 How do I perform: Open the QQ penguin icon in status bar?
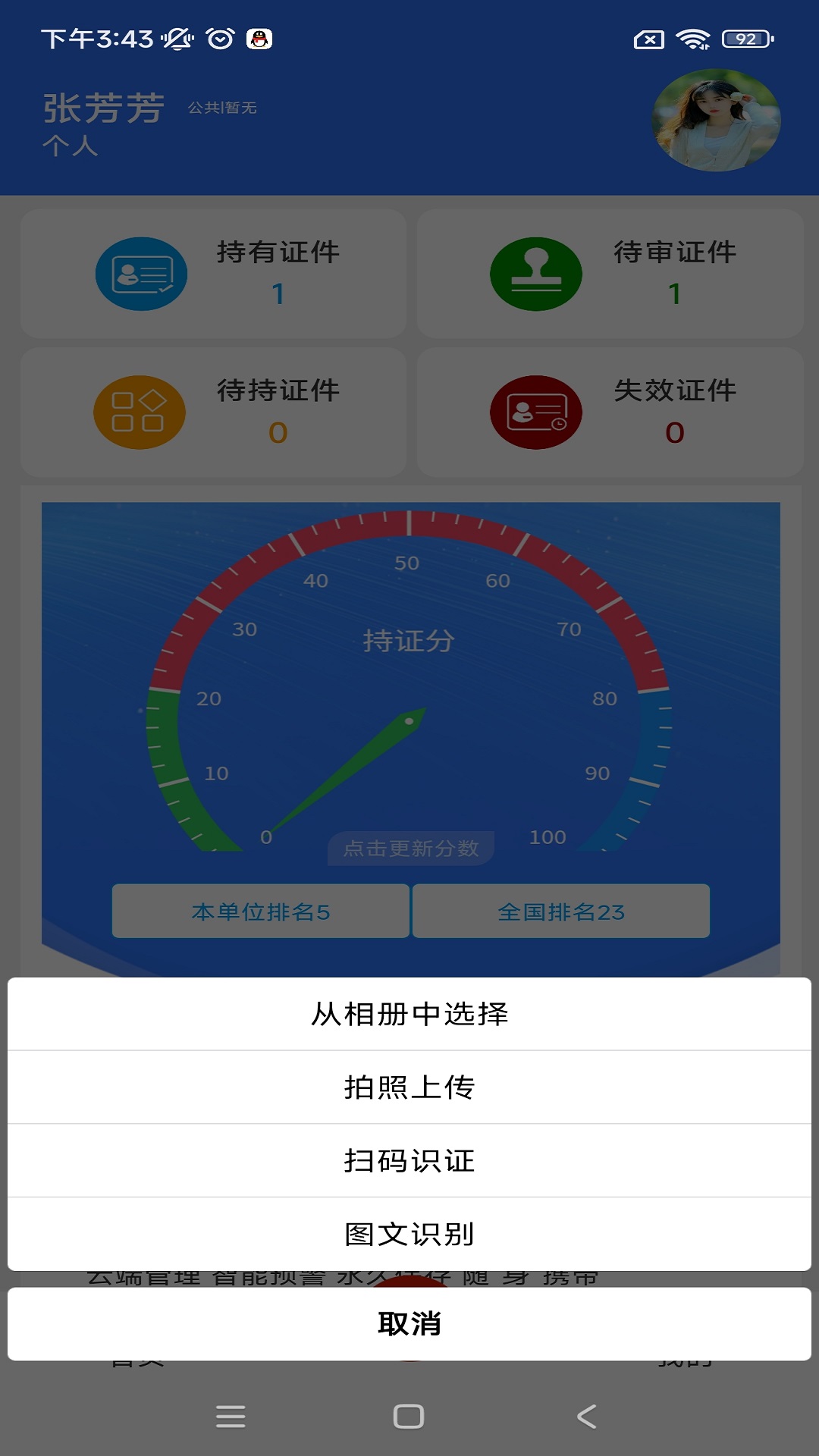(x=258, y=39)
